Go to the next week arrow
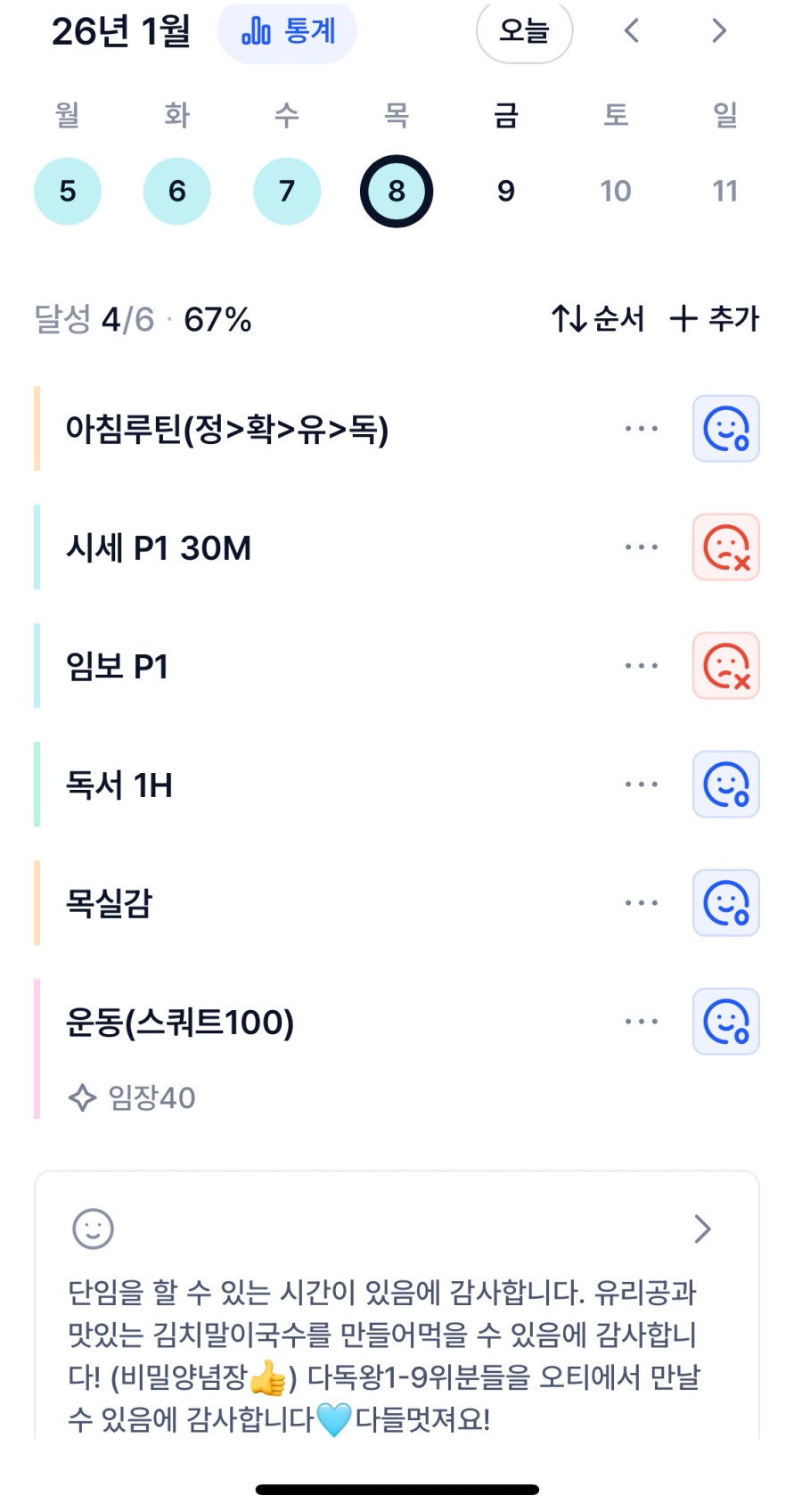This screenshot has width=794, height=1512. 718,32
